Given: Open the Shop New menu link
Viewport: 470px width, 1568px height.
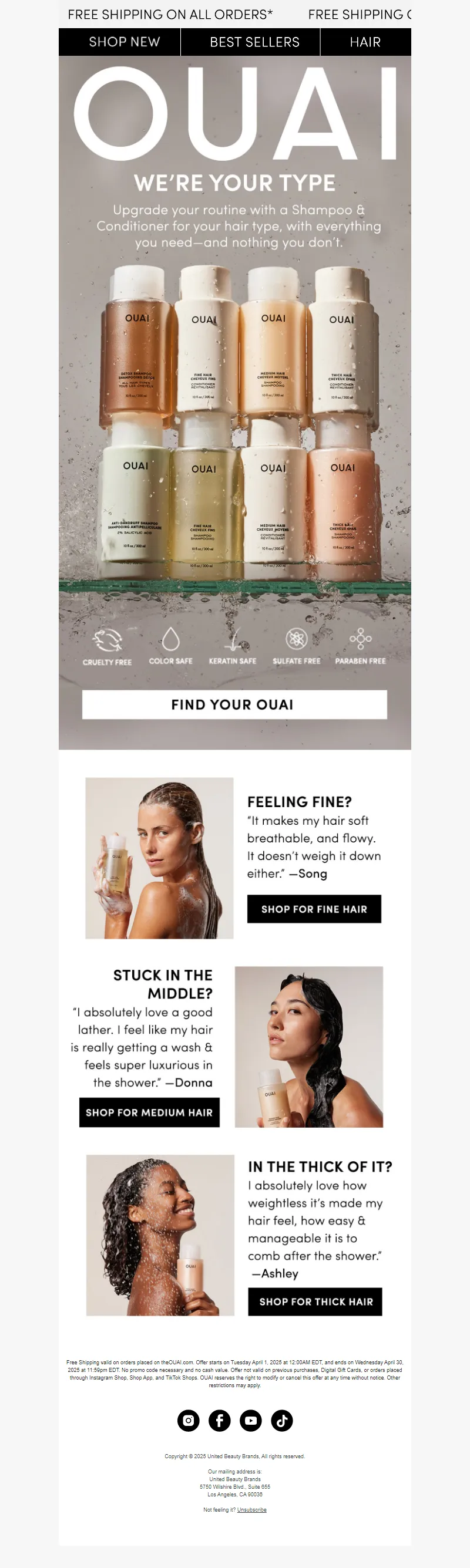Looking at the screenshot, I should tap(124, 42).
